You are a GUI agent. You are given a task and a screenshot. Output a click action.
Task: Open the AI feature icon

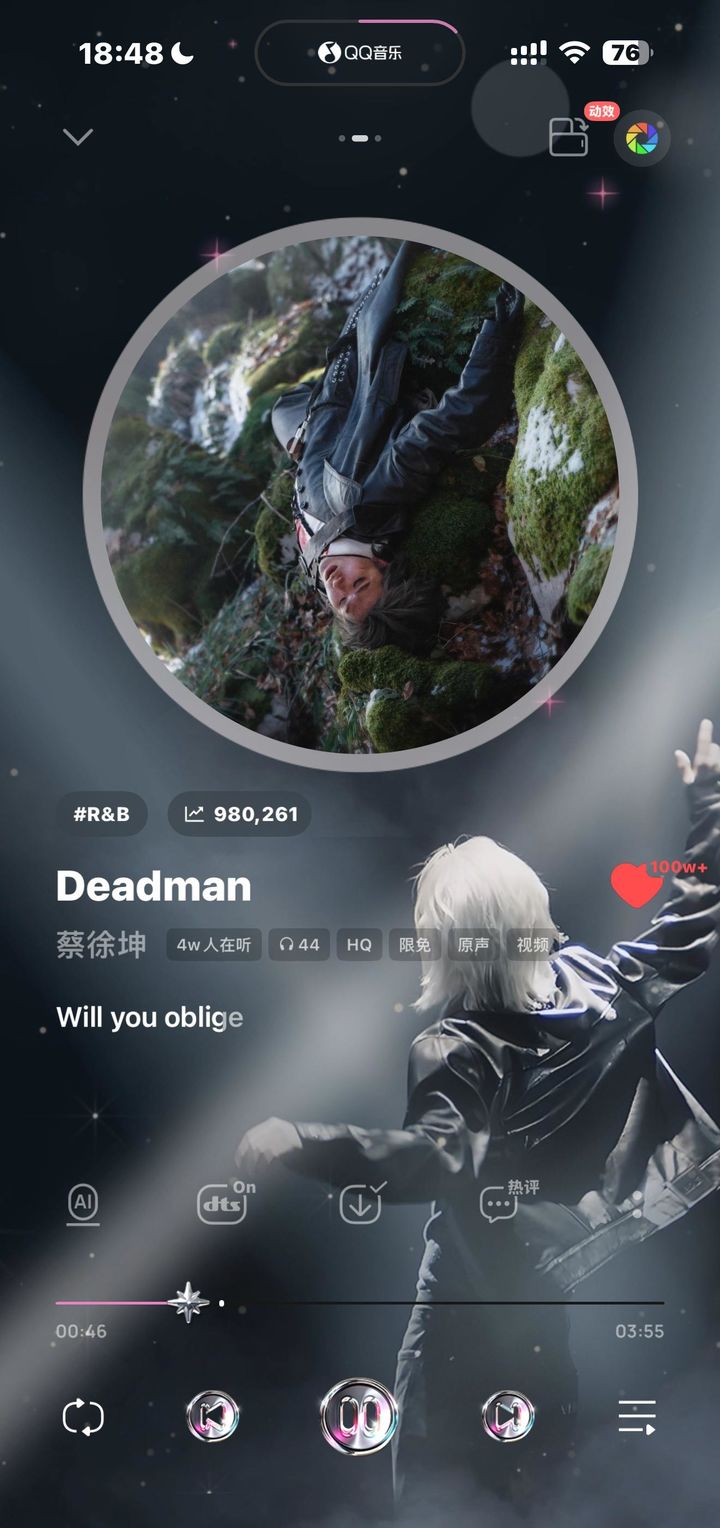(83, 1203)
